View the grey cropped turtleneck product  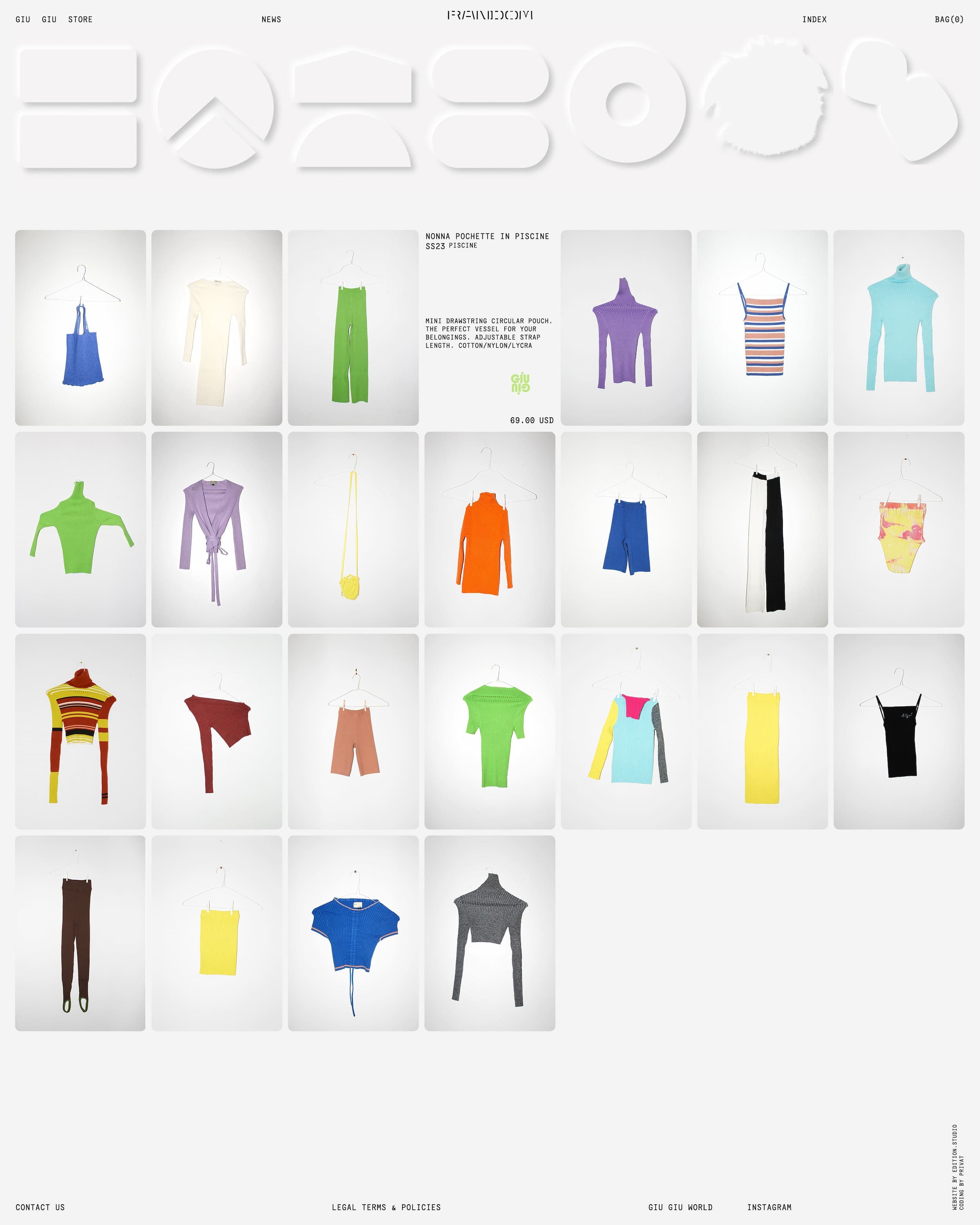coord(489,933)
